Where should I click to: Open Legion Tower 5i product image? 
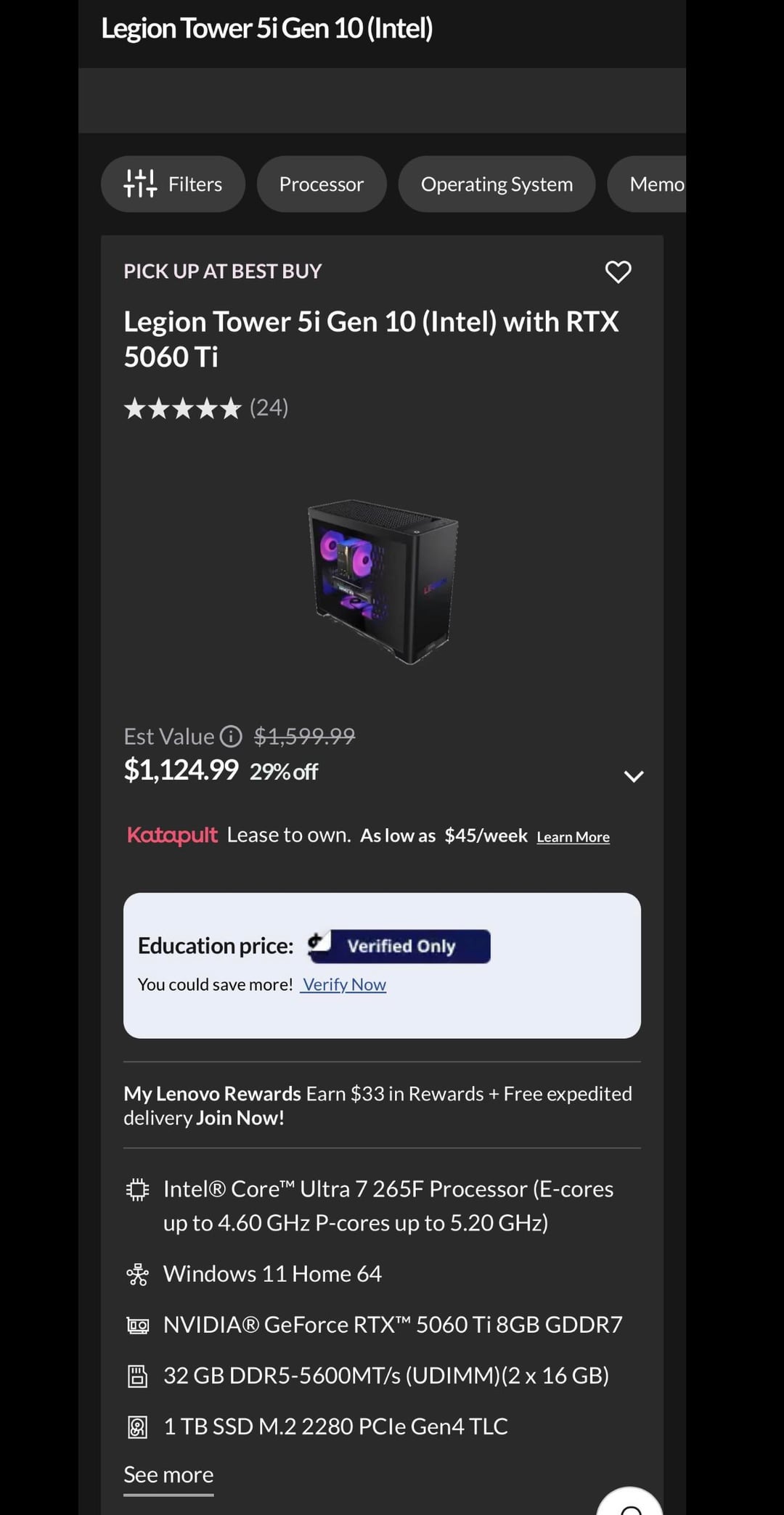tap(383, 581)
